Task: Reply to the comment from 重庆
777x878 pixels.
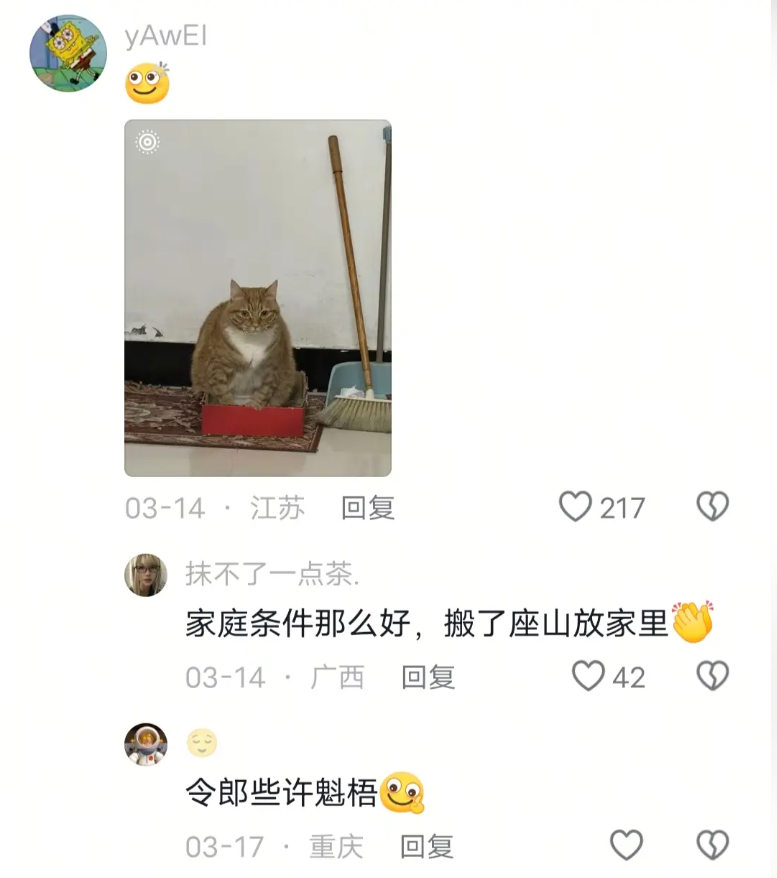Action: click(427, 847)
